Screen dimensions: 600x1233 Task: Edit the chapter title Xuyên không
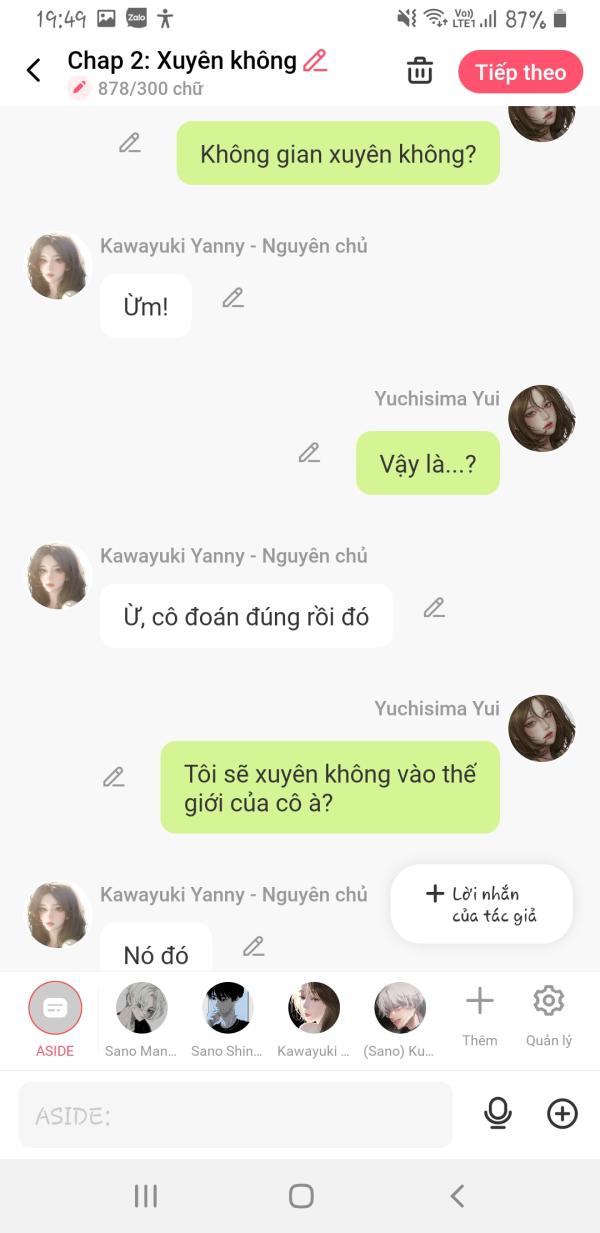[315, 61]
